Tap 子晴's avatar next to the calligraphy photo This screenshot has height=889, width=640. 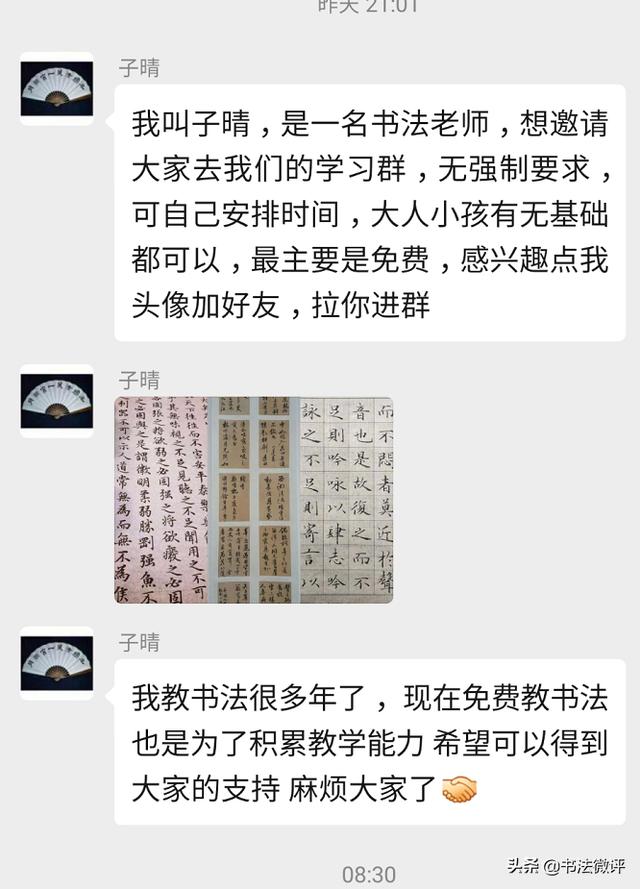(x=57, y=401)
